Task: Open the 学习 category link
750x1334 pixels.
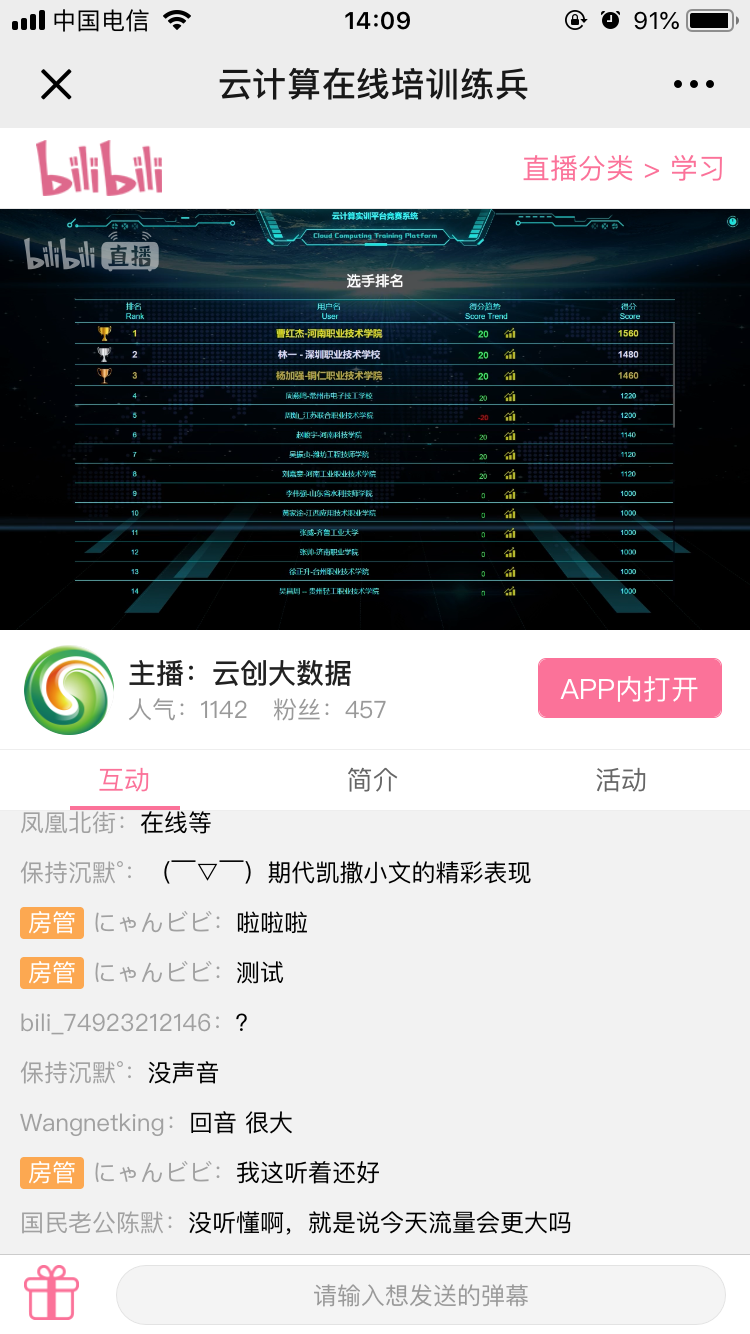Action: coord(697,168)
